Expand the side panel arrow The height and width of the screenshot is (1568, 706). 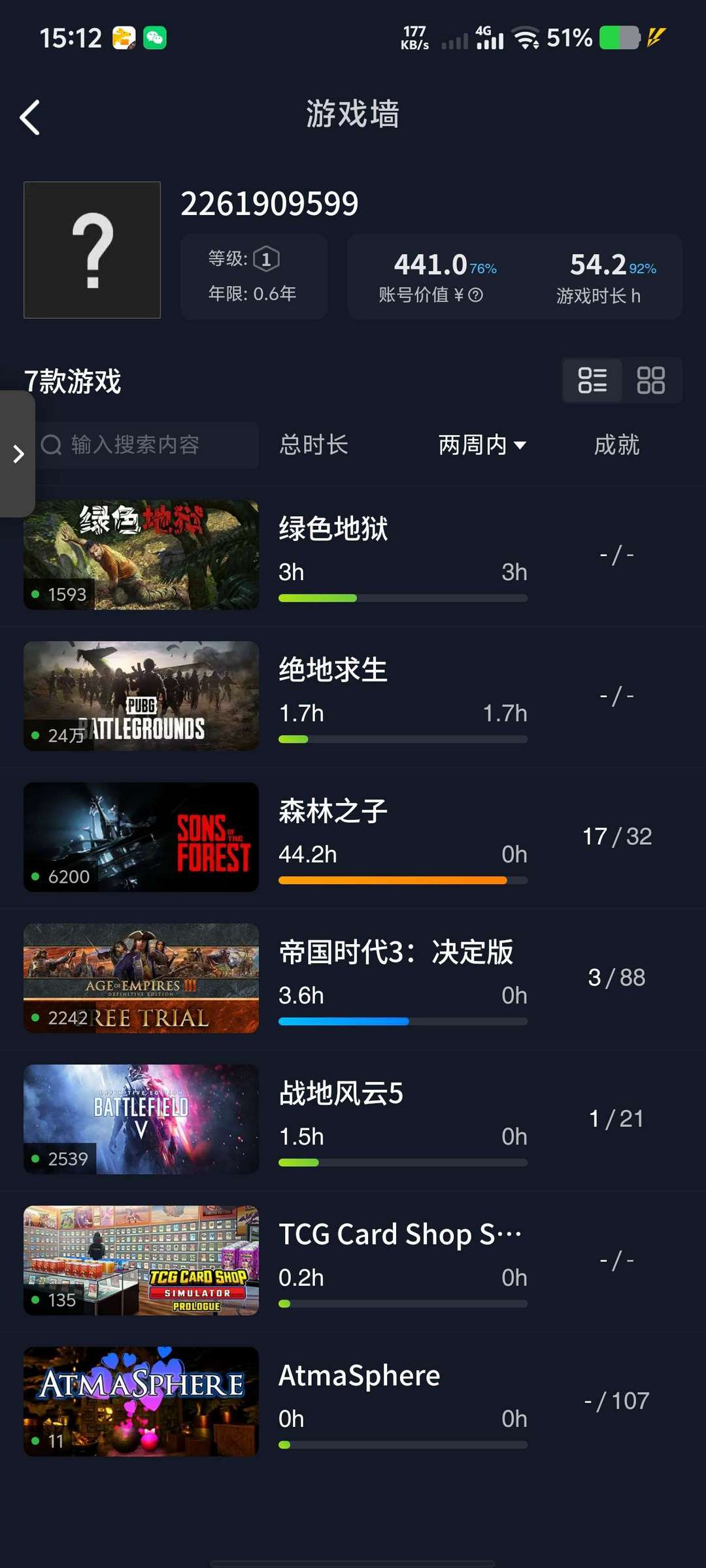tap(18, 454)
